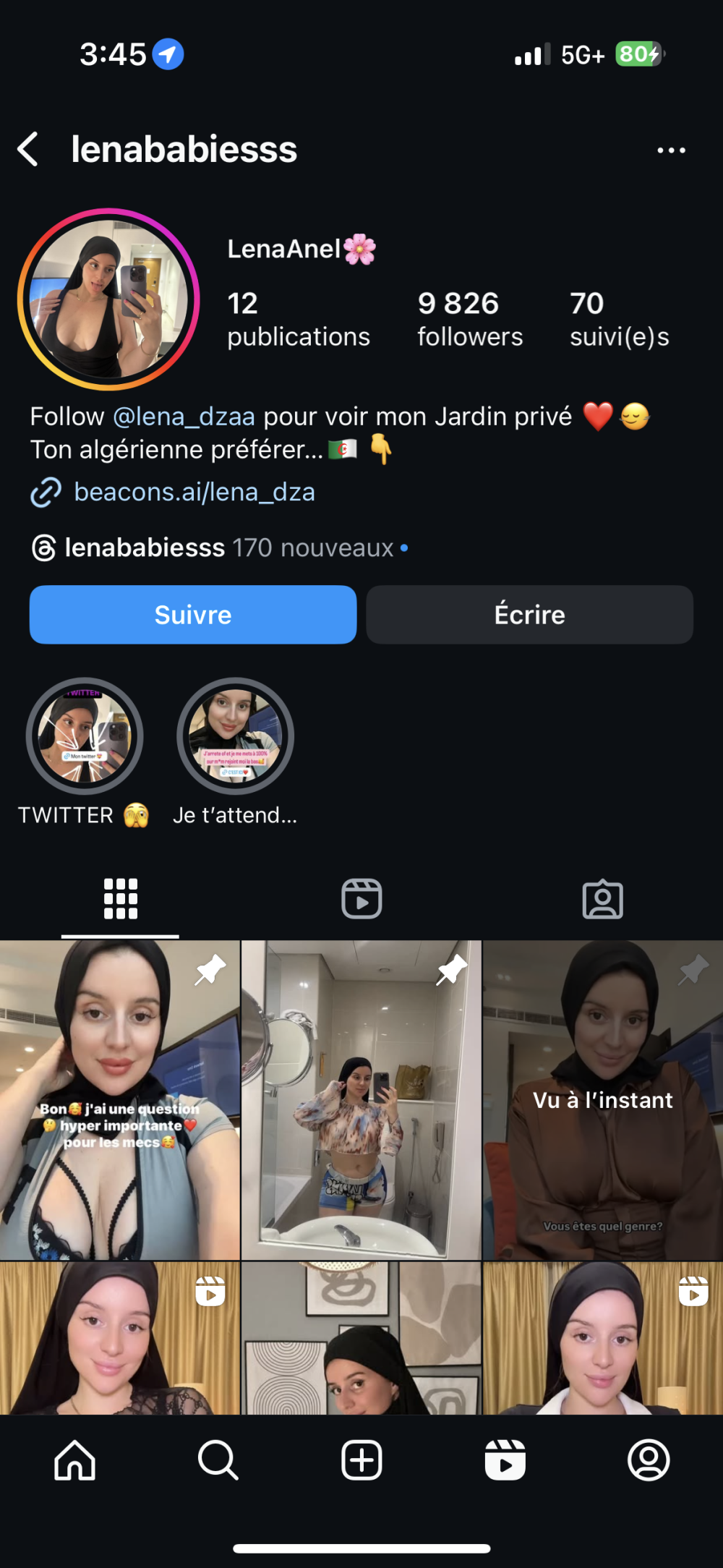
Task: Open the 9 826 followers list
Action: tap(469, 319)
